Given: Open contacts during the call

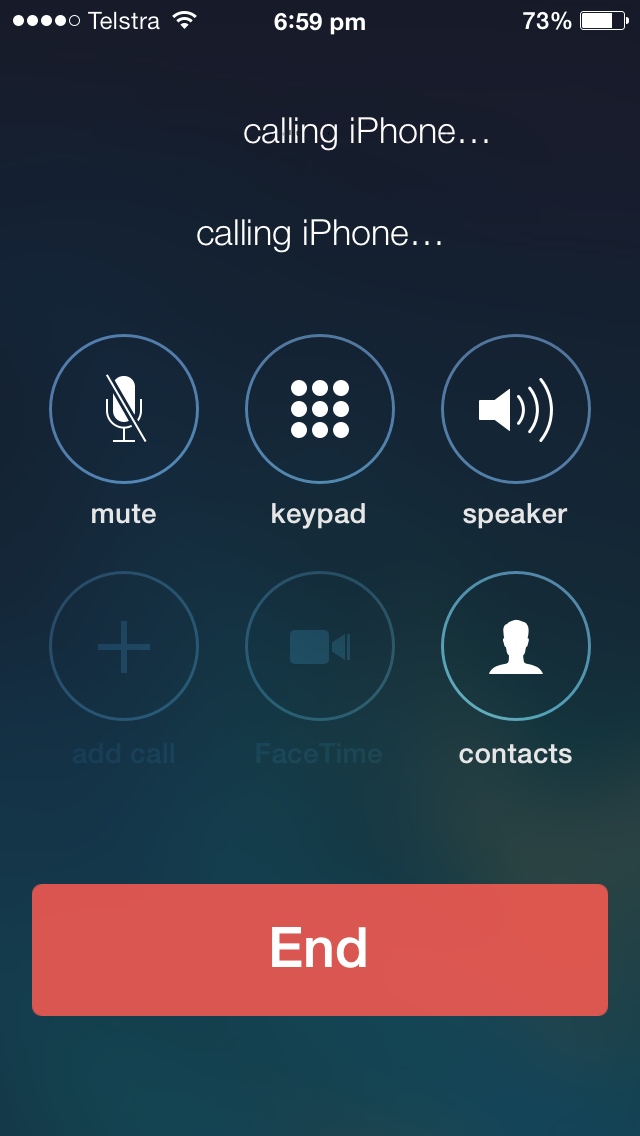Looking at the screenshot, I should pyautogui.click(x=516, y=646).
